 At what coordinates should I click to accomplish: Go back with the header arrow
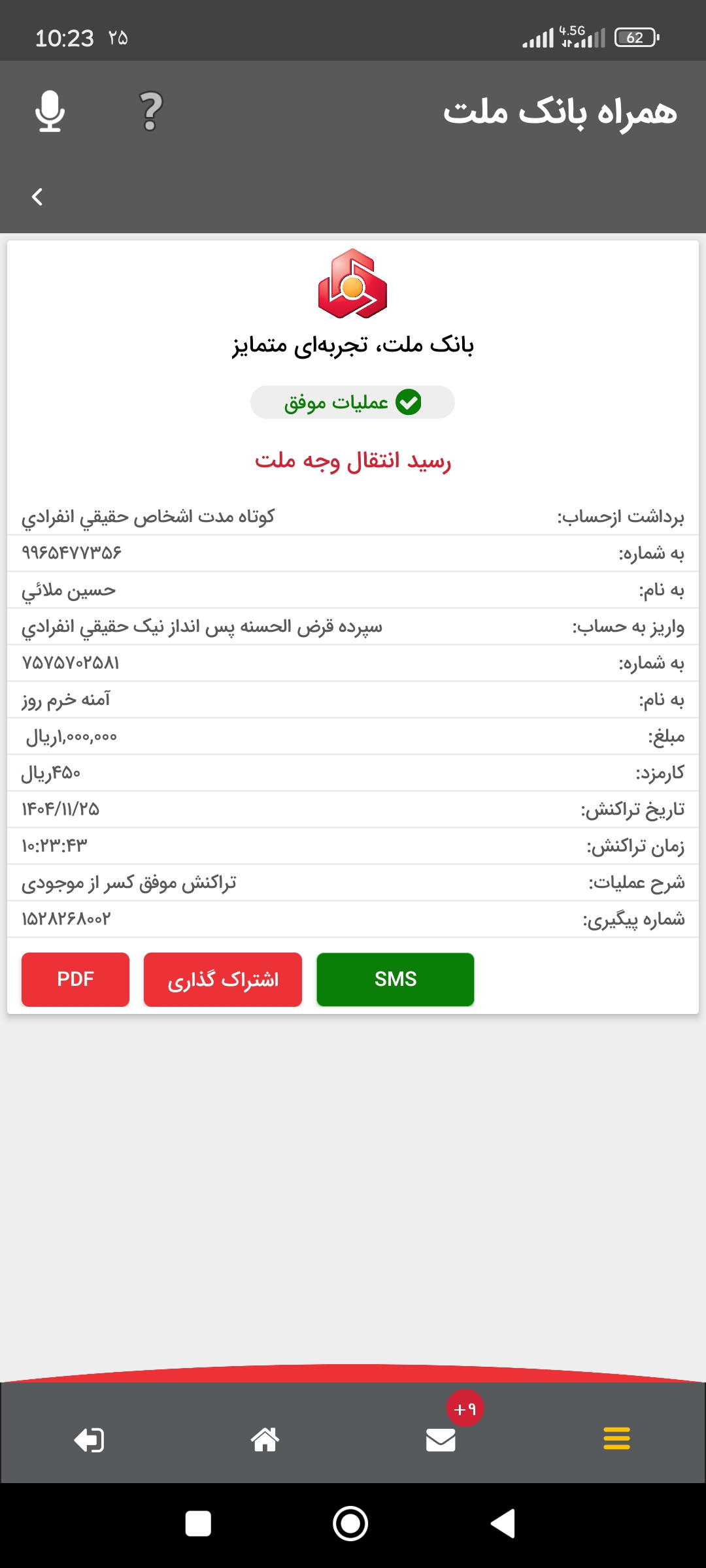pyautogui.click(x=37, y=197)
